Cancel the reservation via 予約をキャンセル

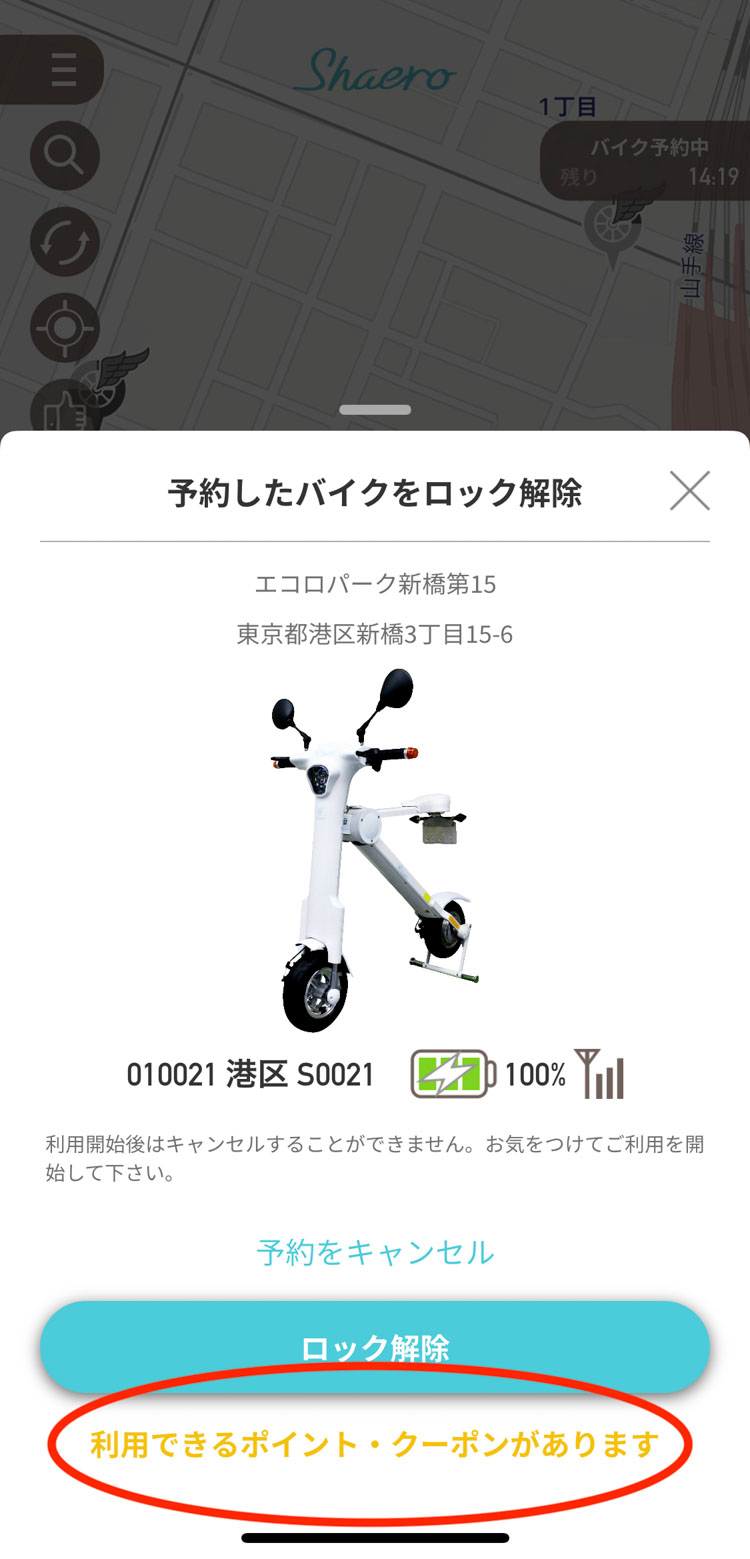tap(375, 1251)
